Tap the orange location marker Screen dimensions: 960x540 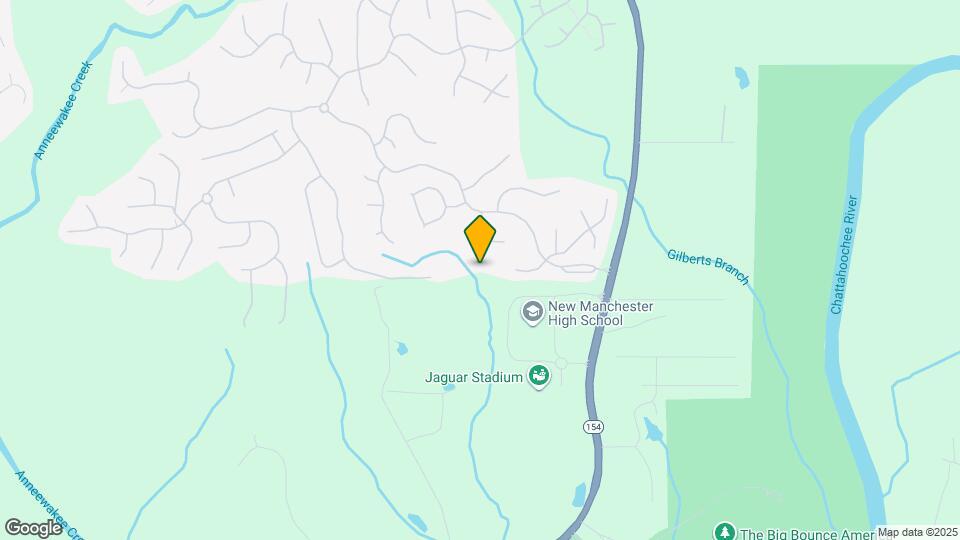(480, 238)
